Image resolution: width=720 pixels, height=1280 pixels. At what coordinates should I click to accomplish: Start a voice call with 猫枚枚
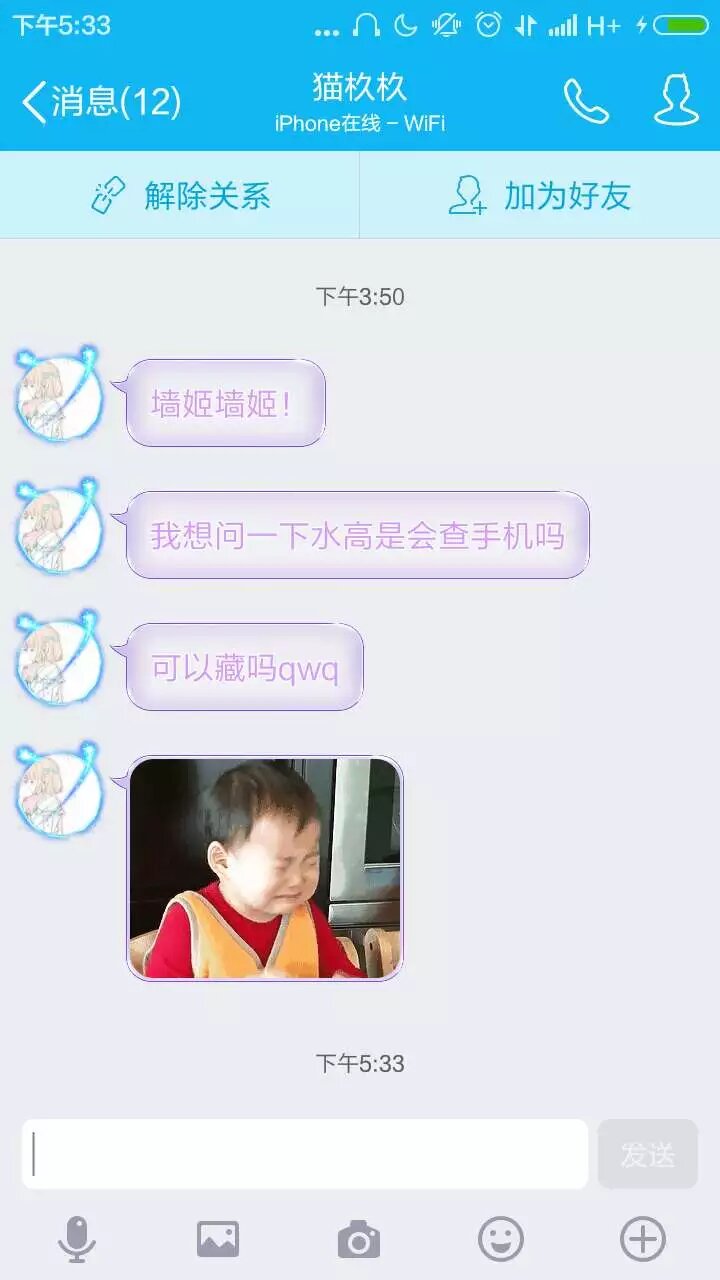click(x=585, y=101)
